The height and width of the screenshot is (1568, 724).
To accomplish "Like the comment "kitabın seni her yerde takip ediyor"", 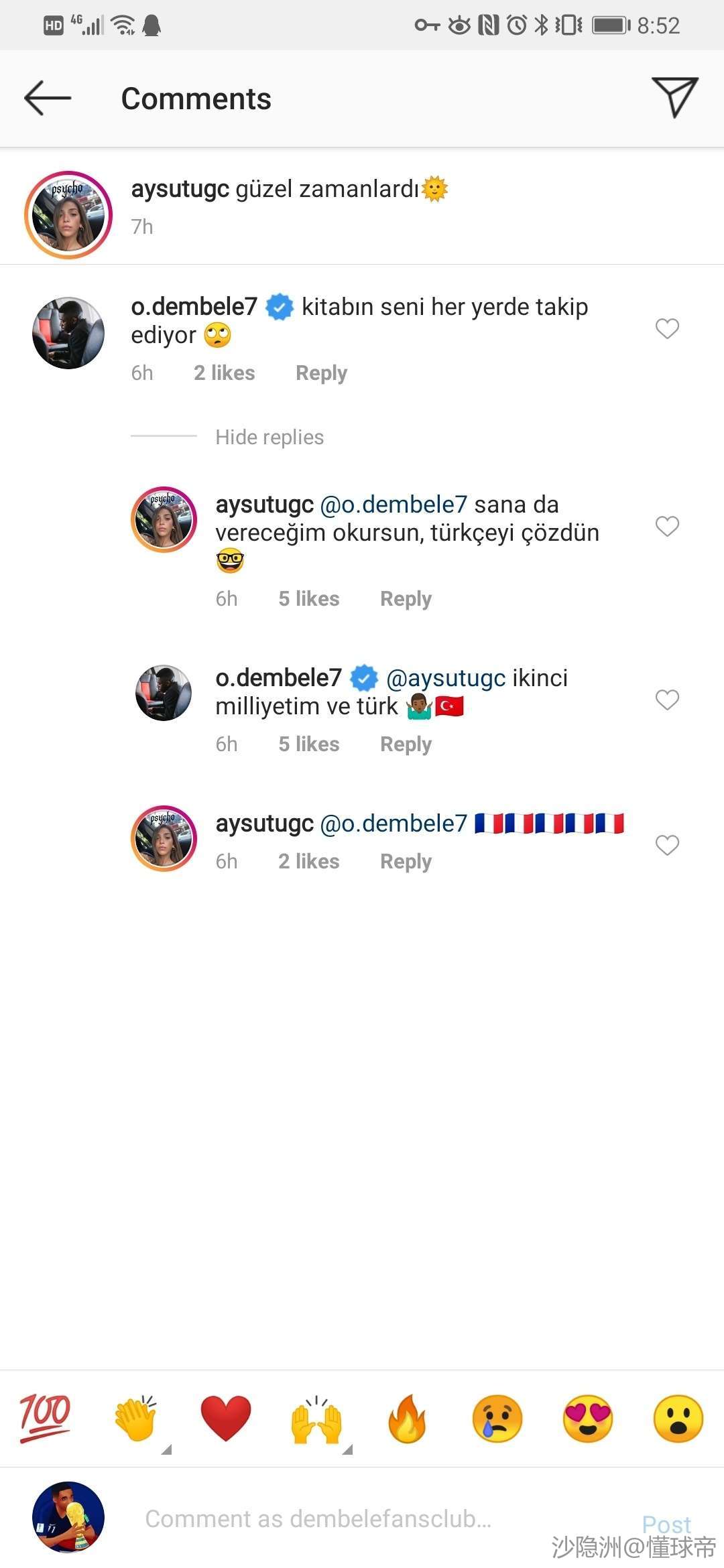I will pos(667,328).
